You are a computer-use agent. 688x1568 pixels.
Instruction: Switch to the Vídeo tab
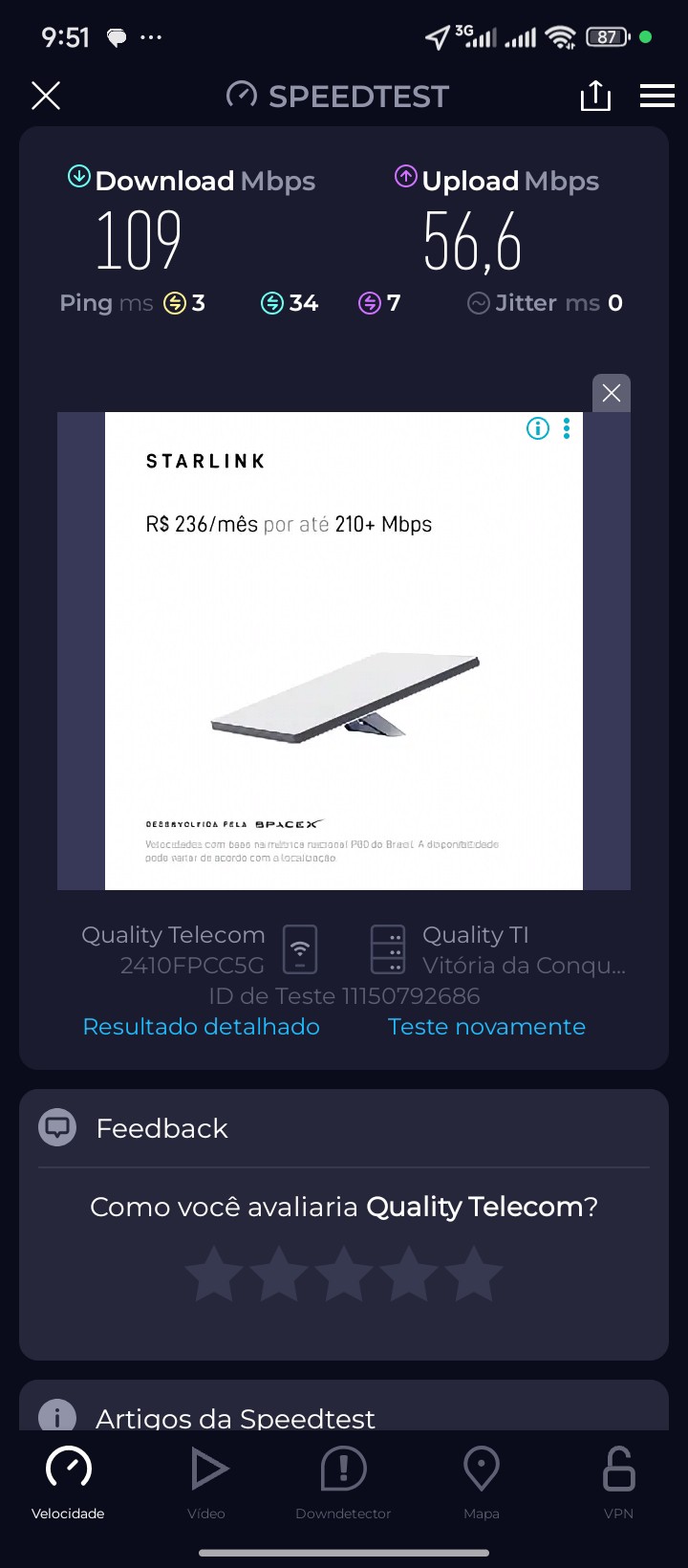pyautogui.click(x=206, y=1481)
